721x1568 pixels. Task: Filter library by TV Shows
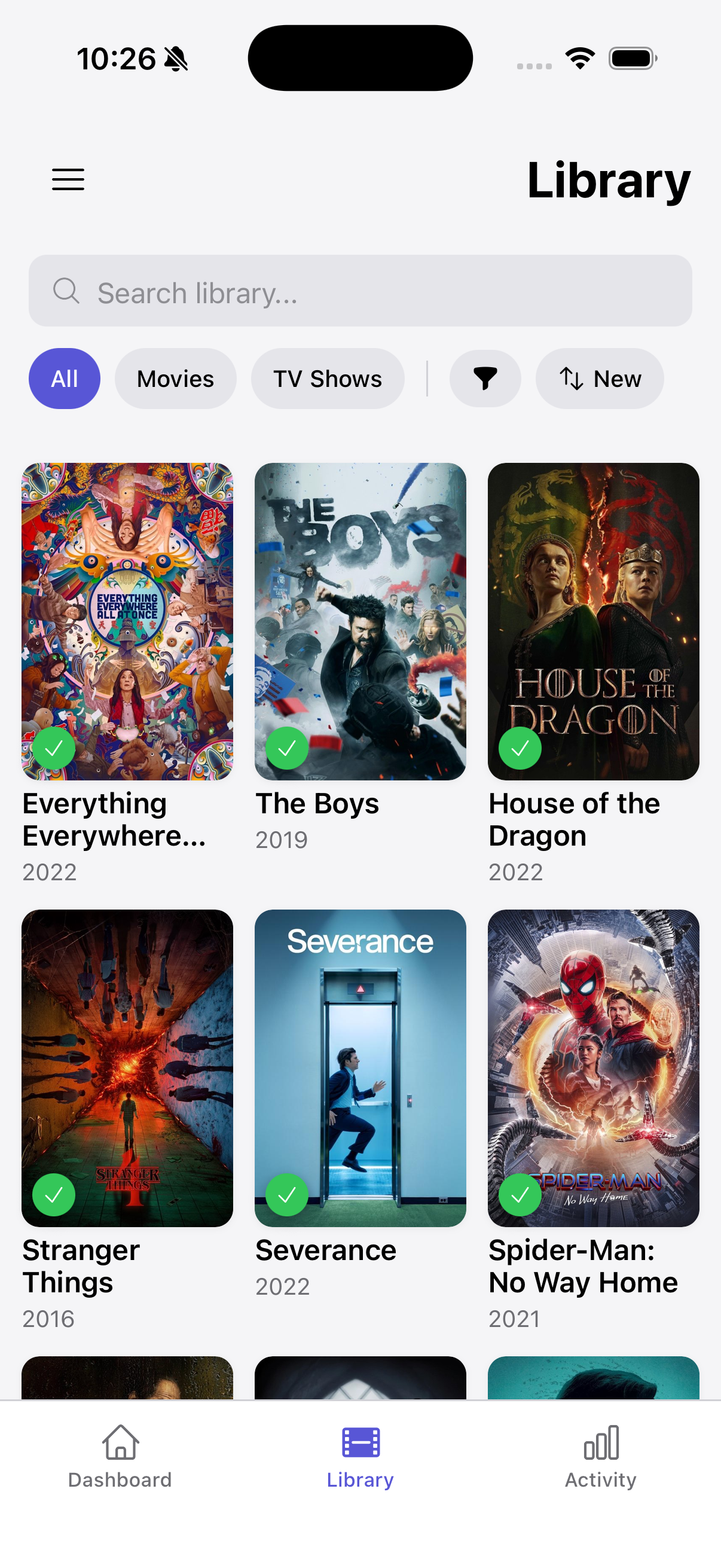328,378
